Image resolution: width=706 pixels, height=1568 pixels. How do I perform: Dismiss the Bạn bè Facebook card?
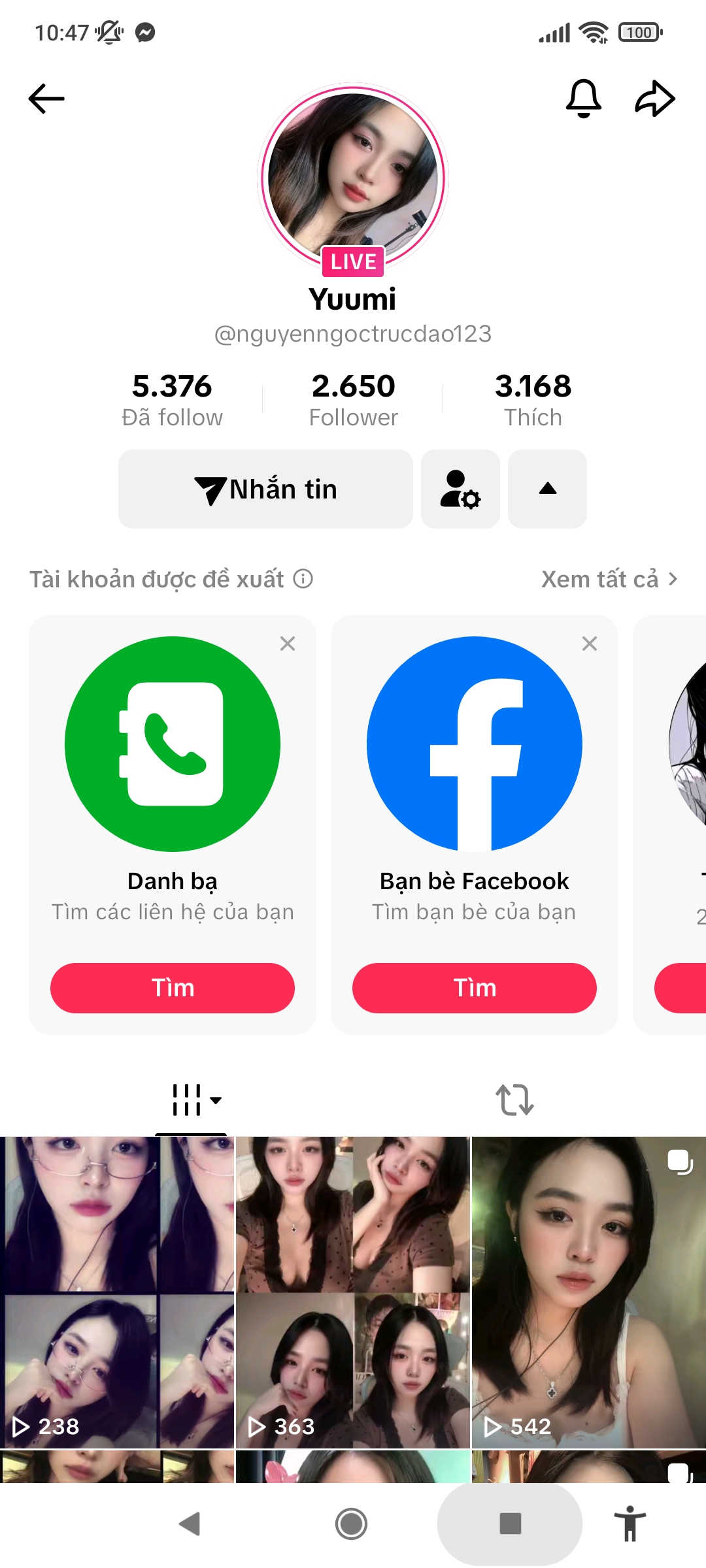(590, 644)
